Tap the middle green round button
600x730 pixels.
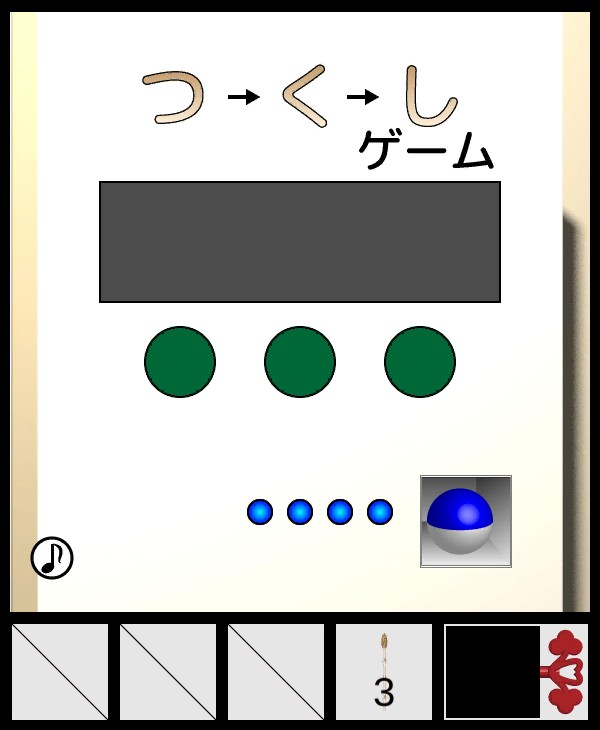tap(300, 362)
